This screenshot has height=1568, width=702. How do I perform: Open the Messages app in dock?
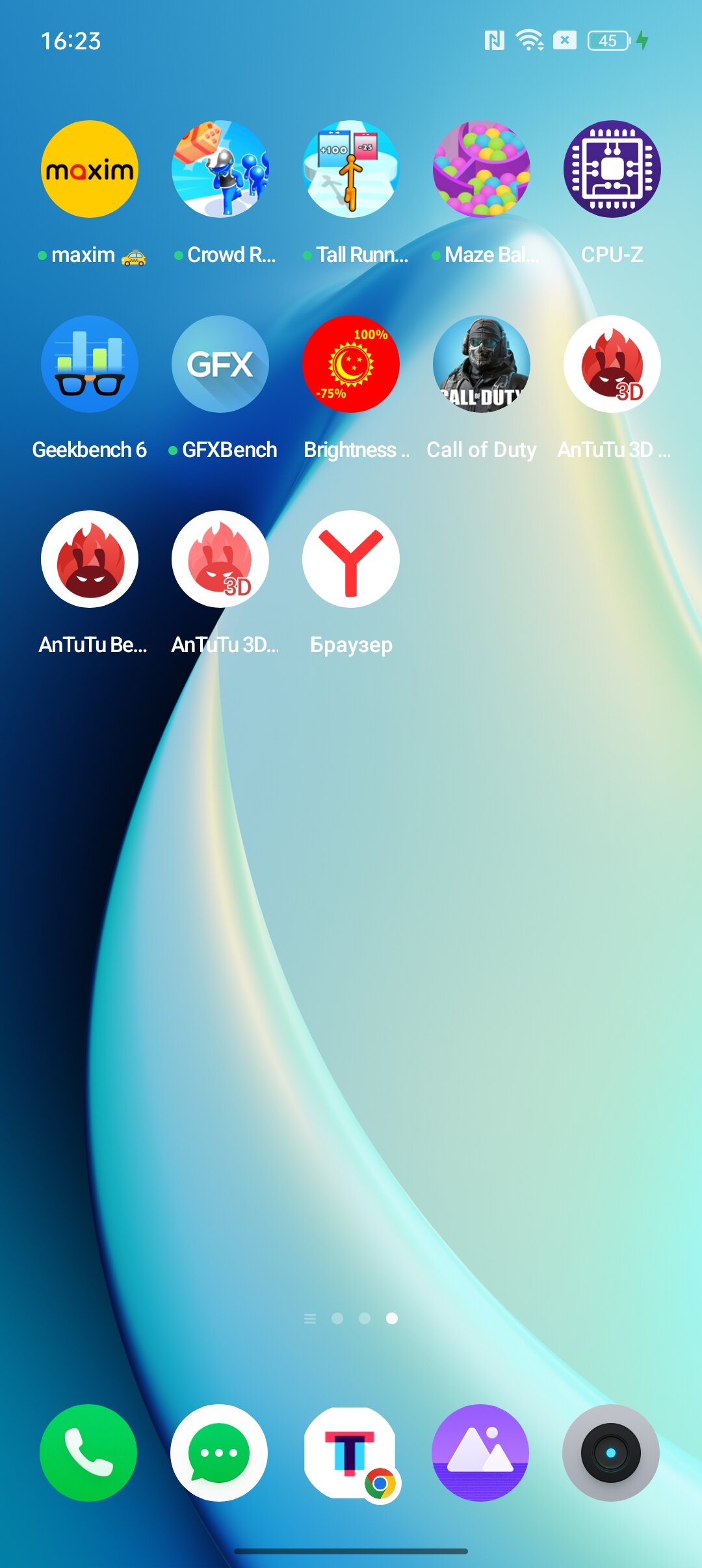coord(219,1453)
